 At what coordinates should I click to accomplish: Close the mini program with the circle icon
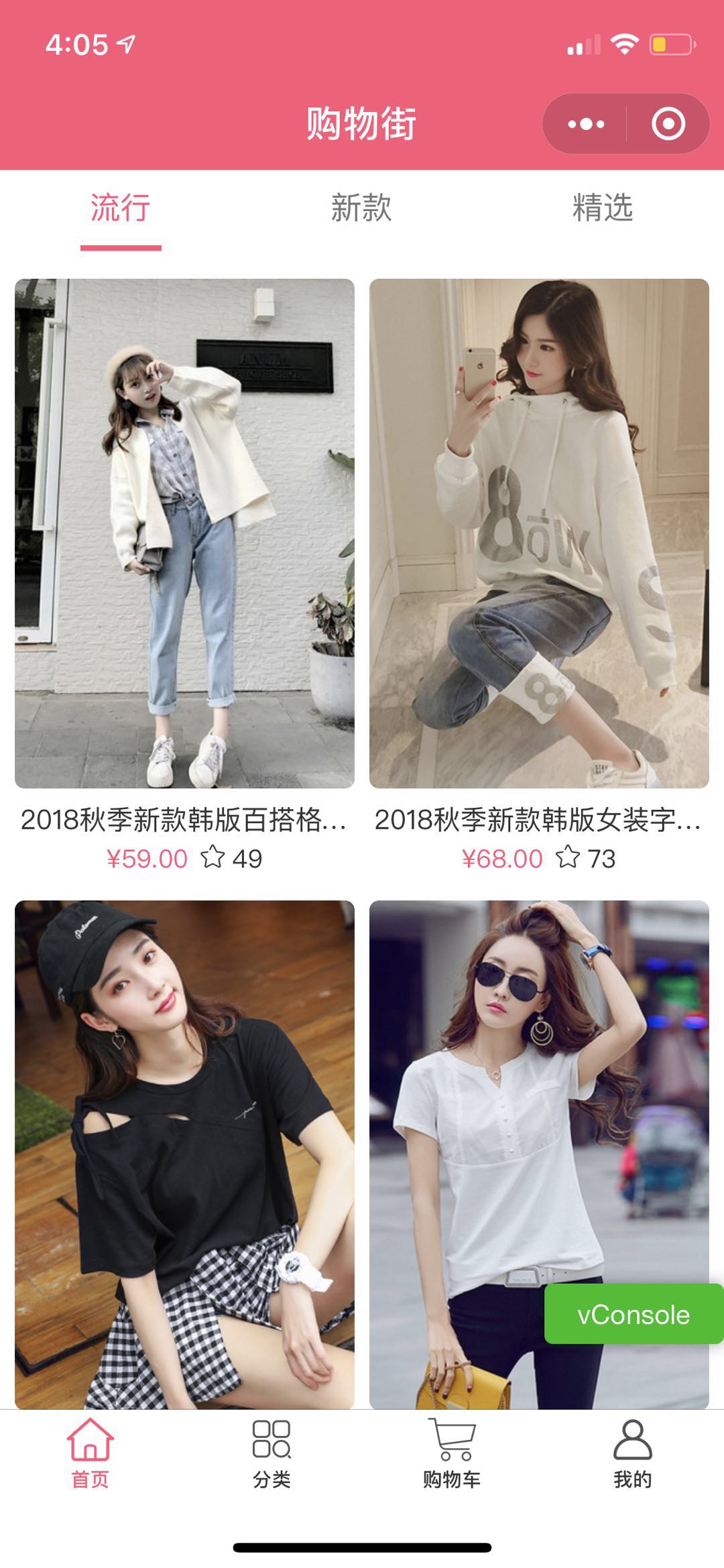[x=668, y=124]
